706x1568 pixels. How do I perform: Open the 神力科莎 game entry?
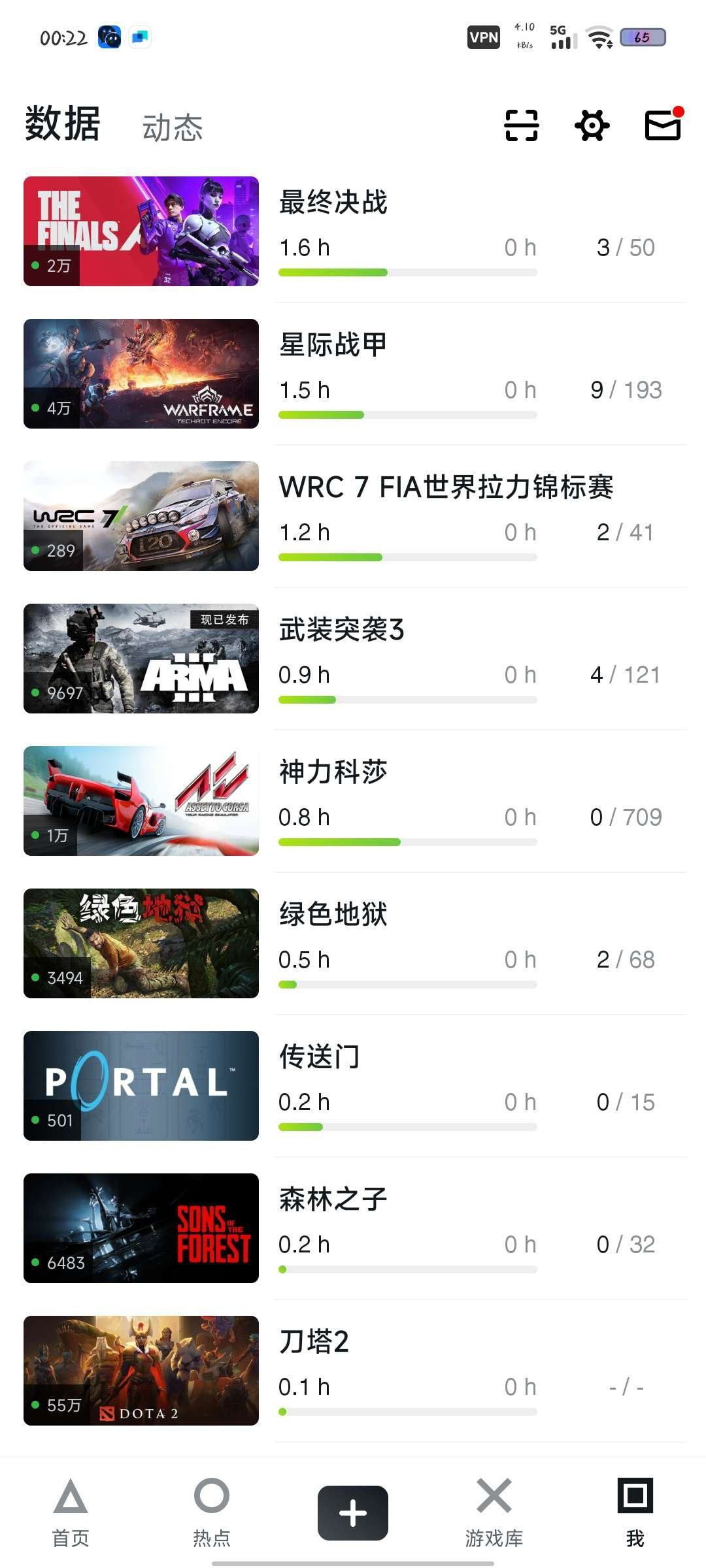(353, 801)
